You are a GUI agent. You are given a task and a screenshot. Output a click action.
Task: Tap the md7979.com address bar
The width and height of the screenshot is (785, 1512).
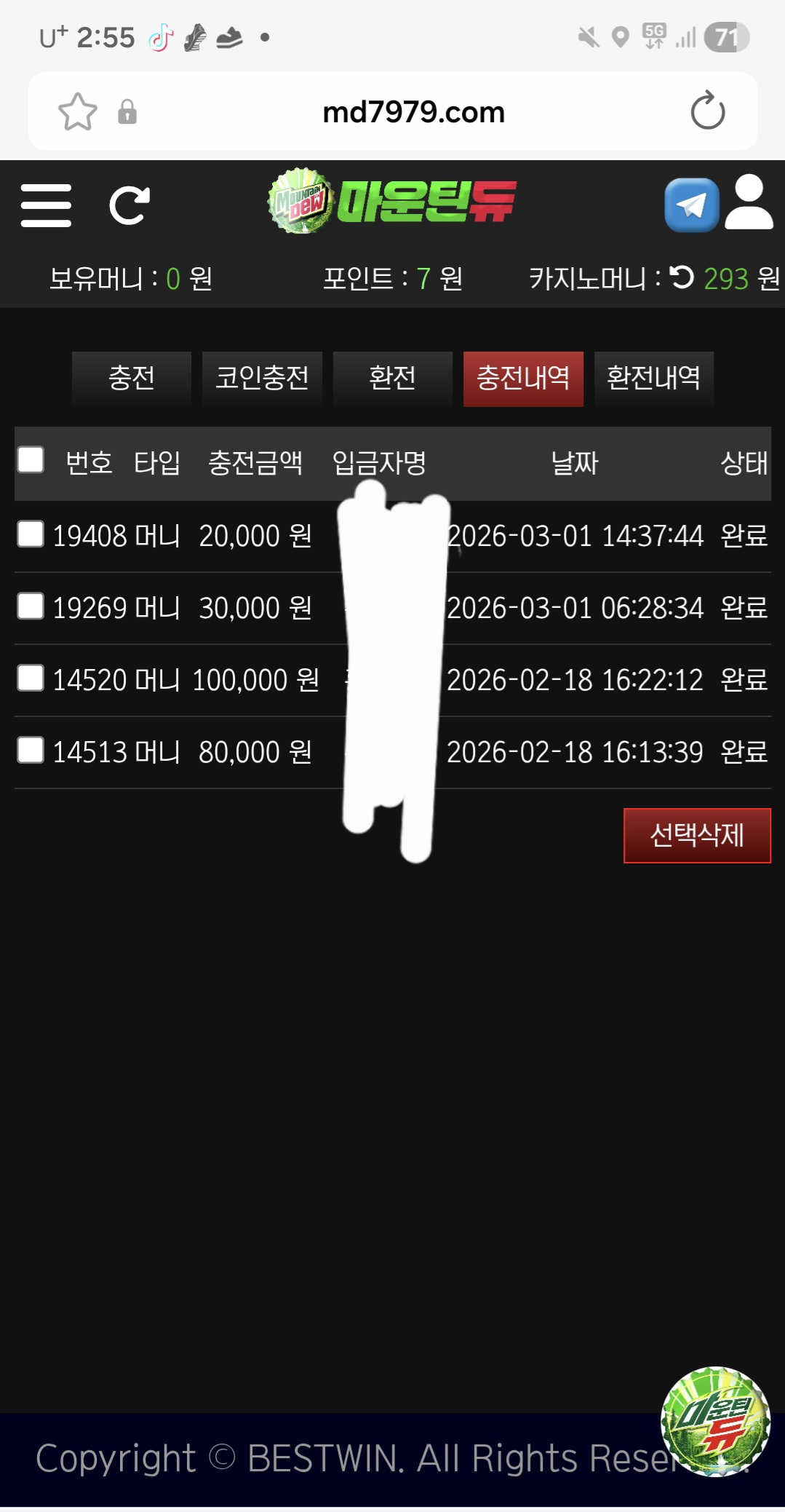tap(413, 112)
